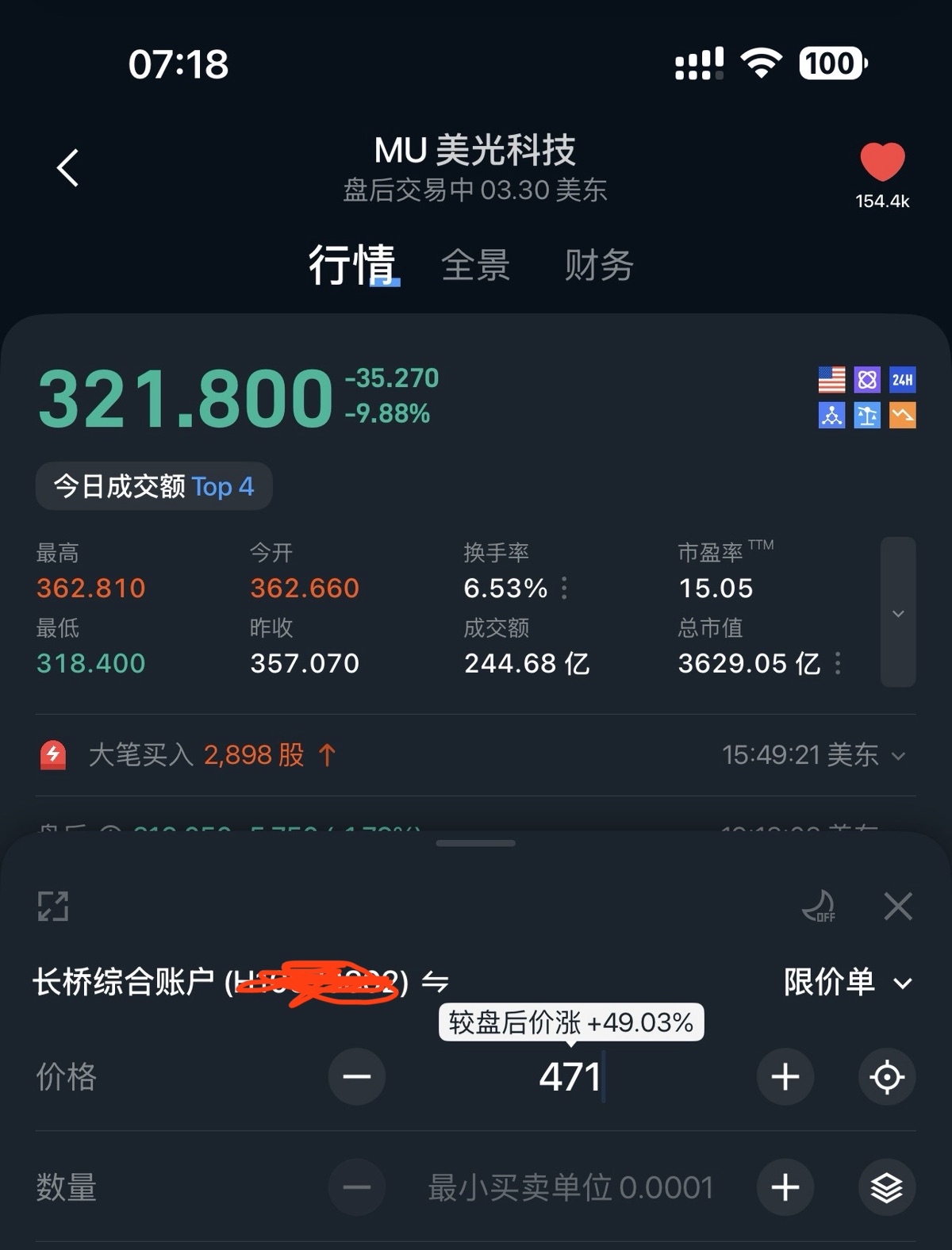This screenshot has width=952, height=1250.
Task: Enter a quantity in the 数量 field
Action: click(570, 1187)
